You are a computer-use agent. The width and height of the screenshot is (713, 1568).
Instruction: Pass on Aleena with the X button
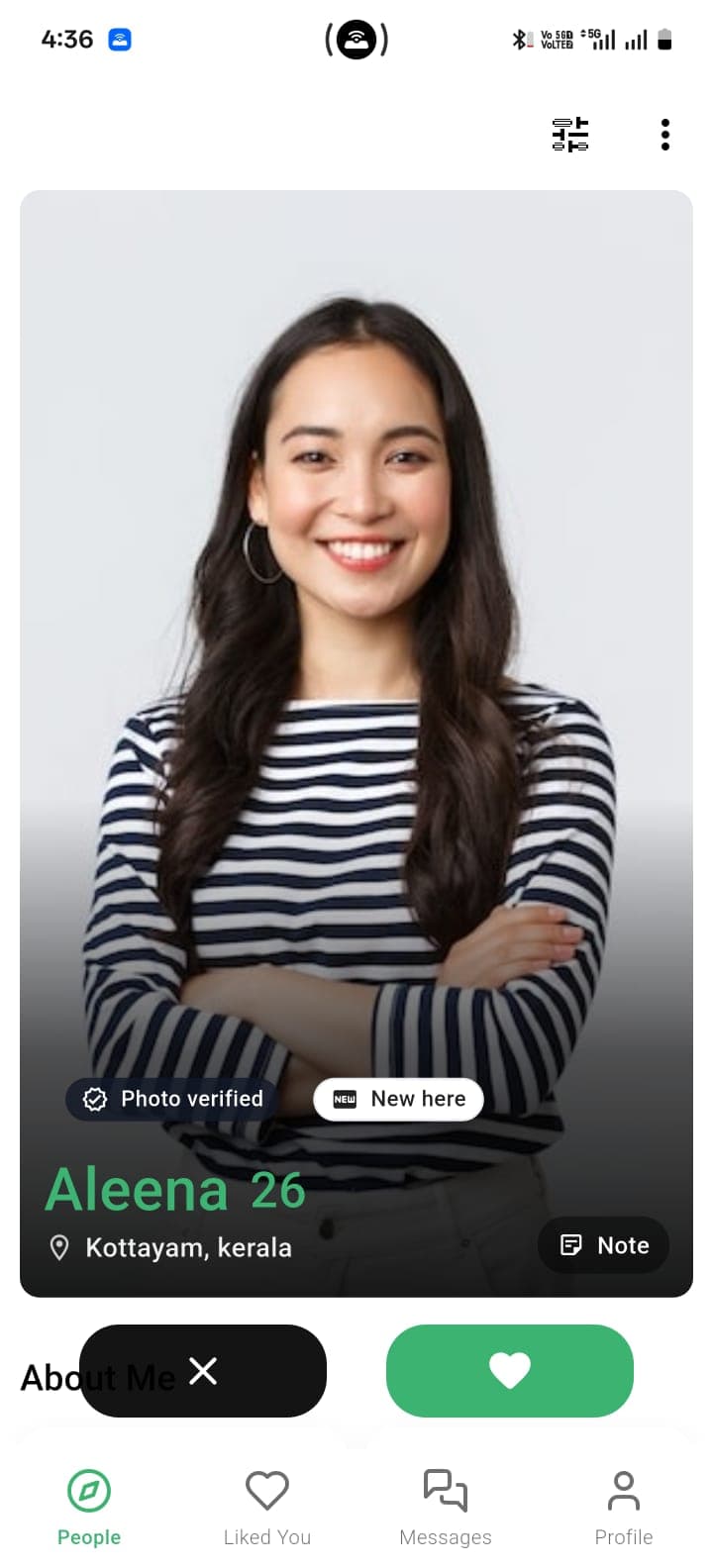pyautogui.click(x=203, y=1371)
